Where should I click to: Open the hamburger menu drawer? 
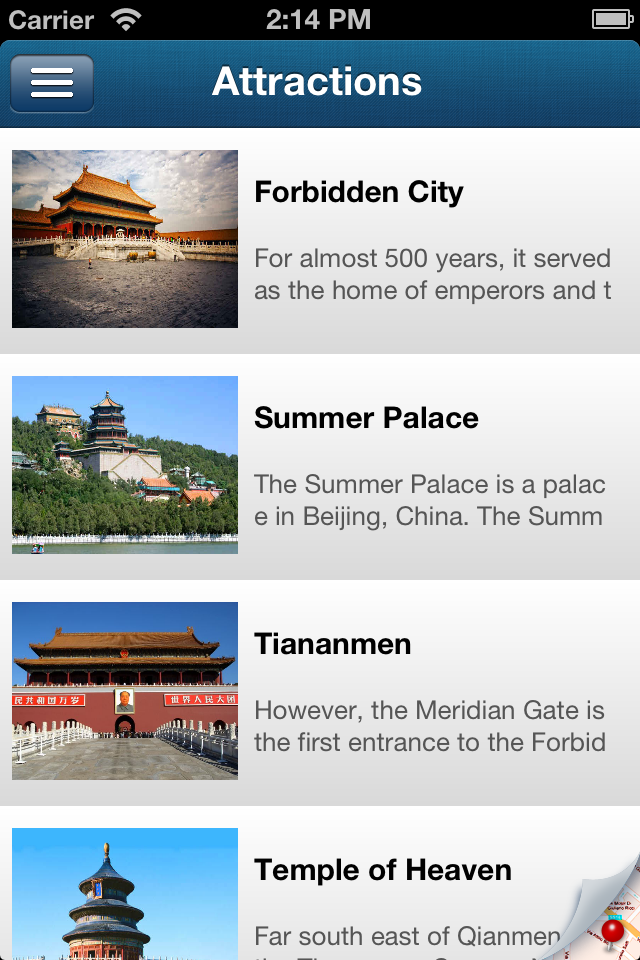[52, 83]
